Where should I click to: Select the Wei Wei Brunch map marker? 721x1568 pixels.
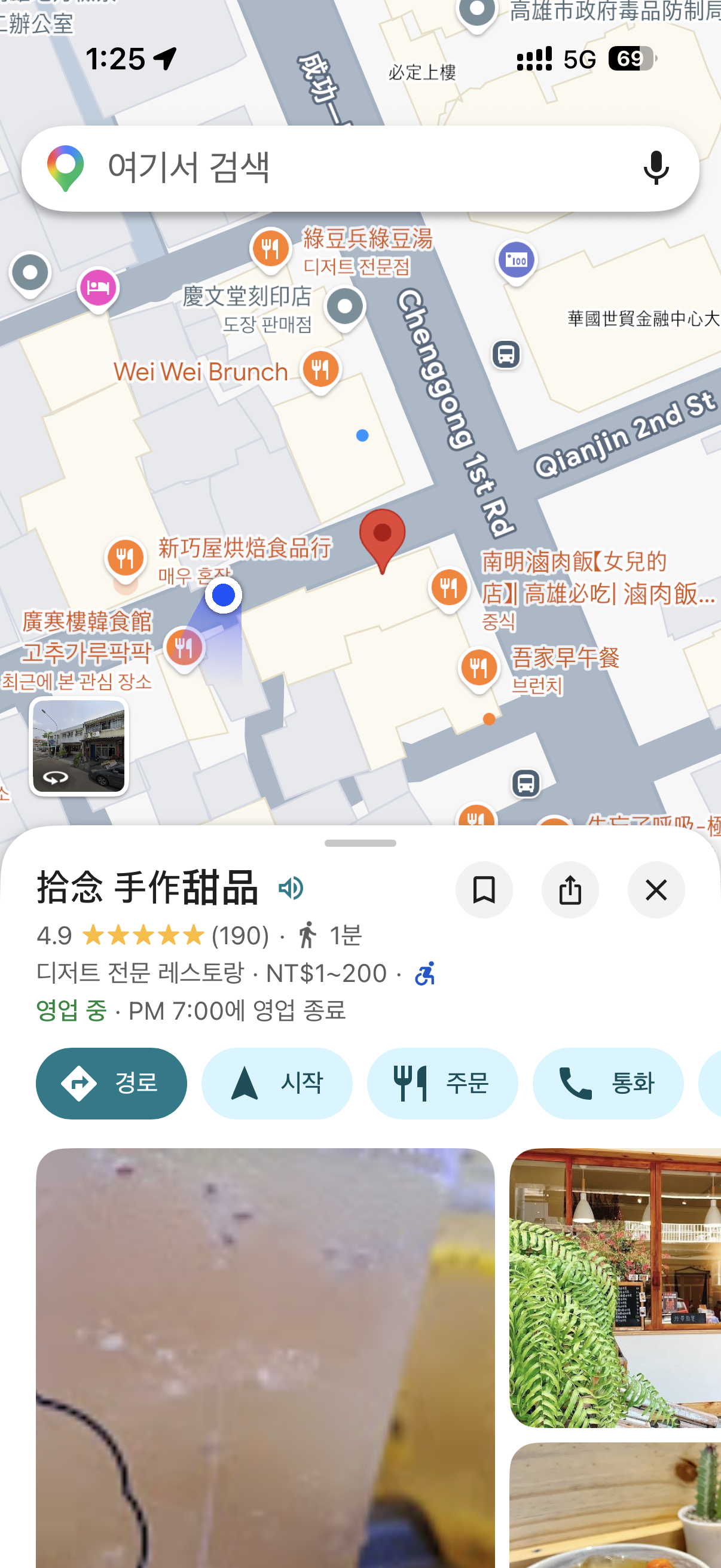coord(320,369)
